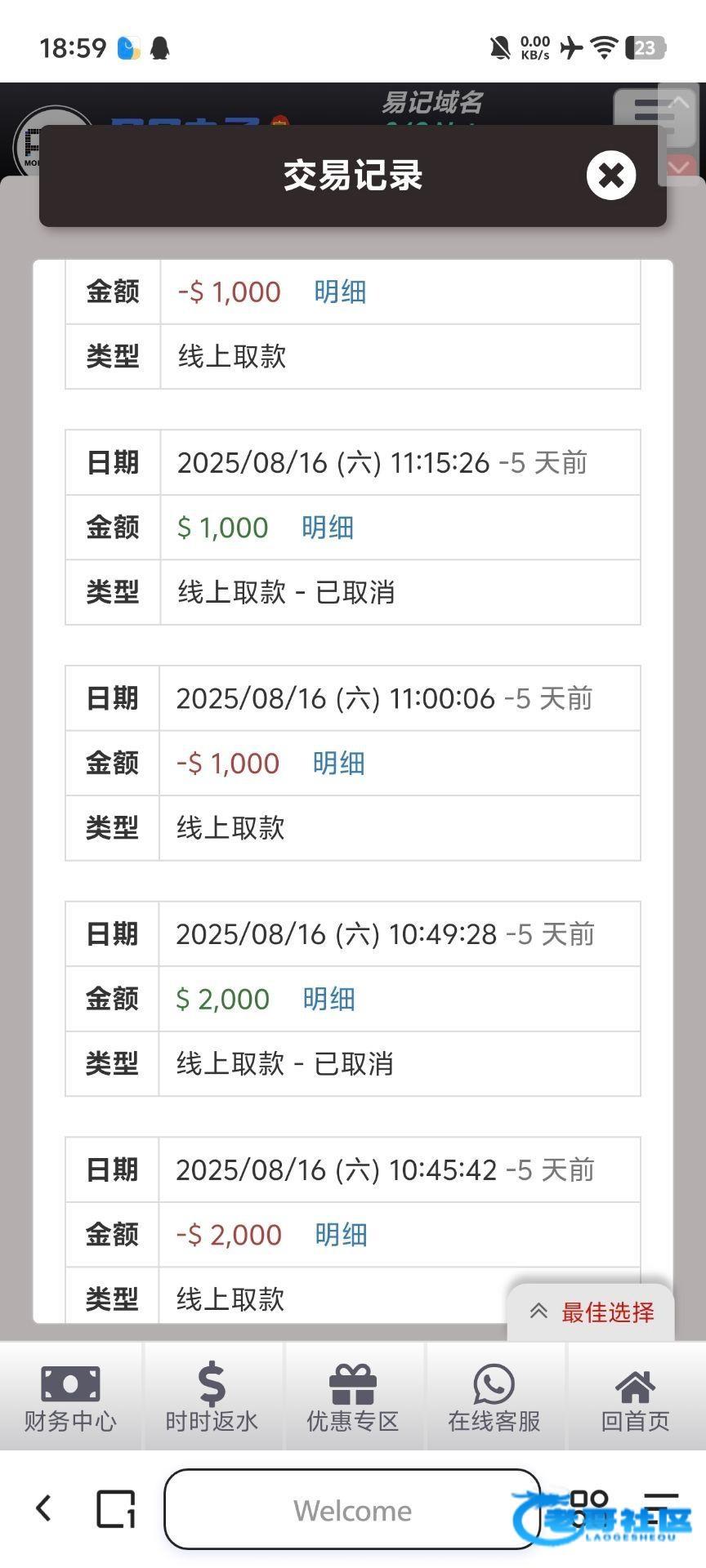This screenshot has height=1568, width=706.
Task: Go to 财务中心
Action: pos(70,1398)
